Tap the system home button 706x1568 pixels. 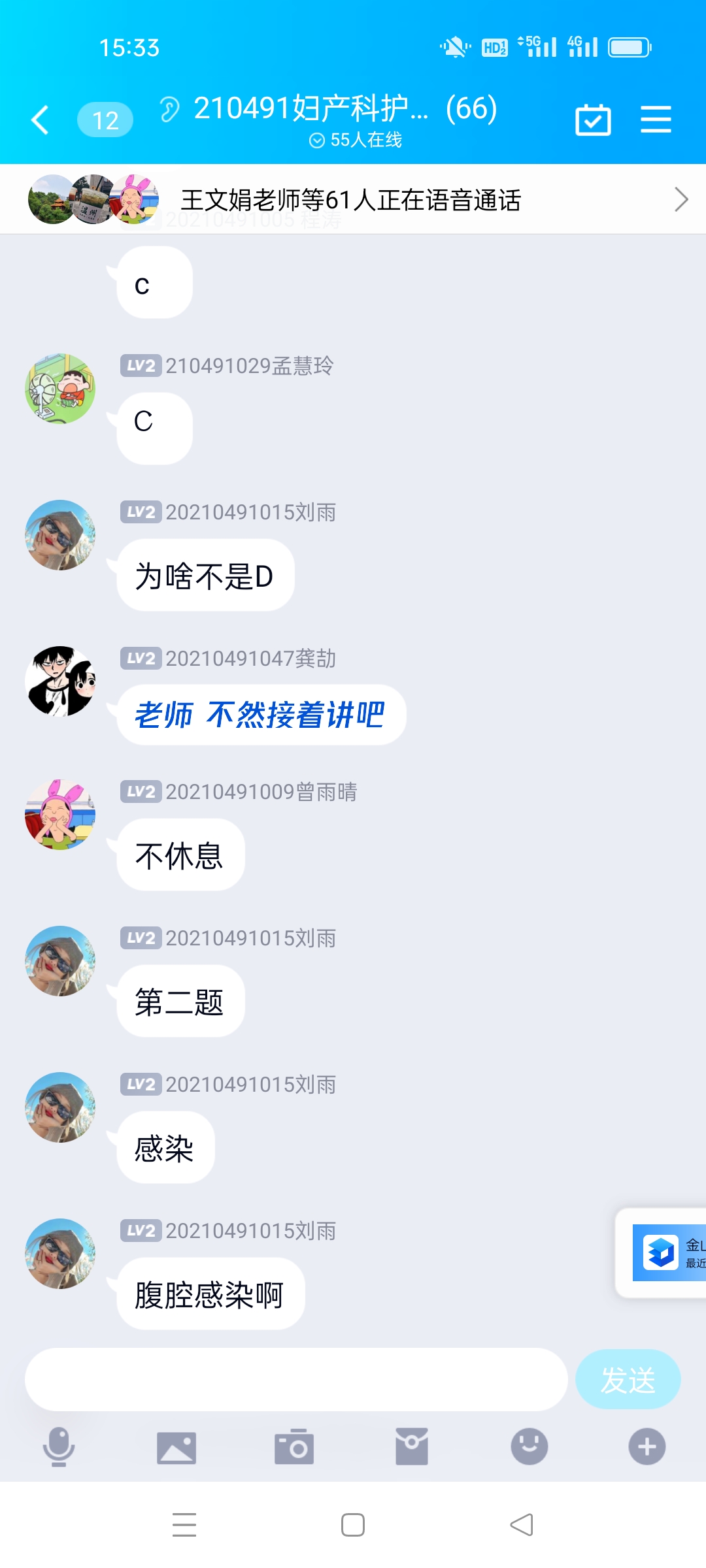pos(353,1526)
